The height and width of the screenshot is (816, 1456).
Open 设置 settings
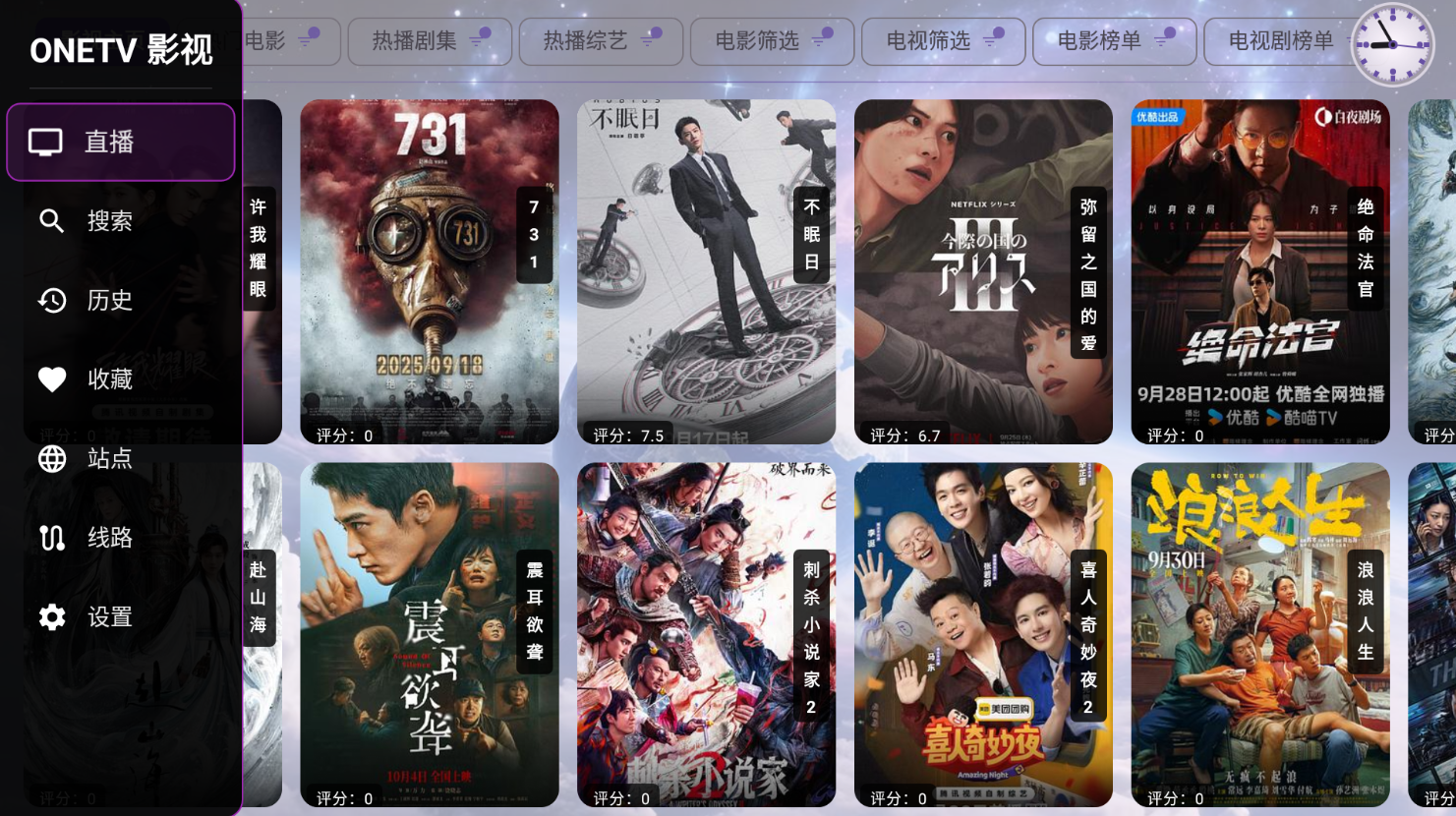point(108,617)
